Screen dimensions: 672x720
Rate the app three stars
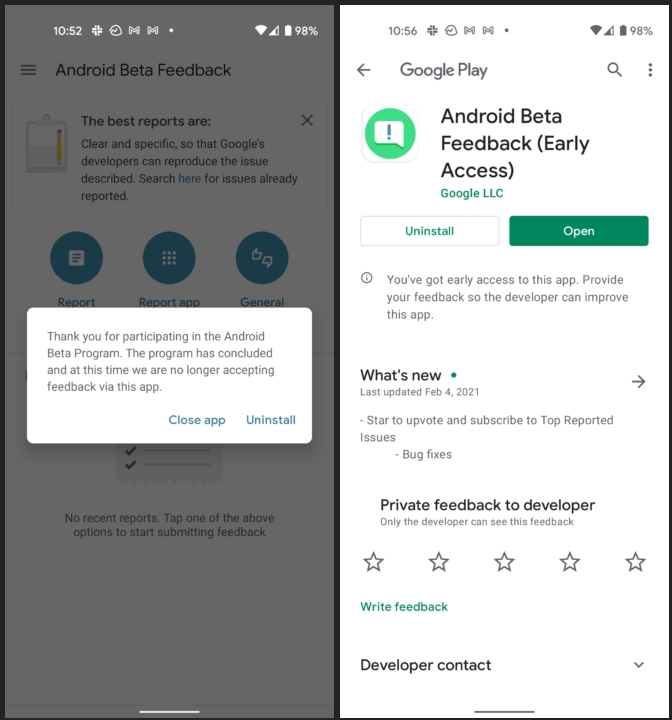click(504, 562)
